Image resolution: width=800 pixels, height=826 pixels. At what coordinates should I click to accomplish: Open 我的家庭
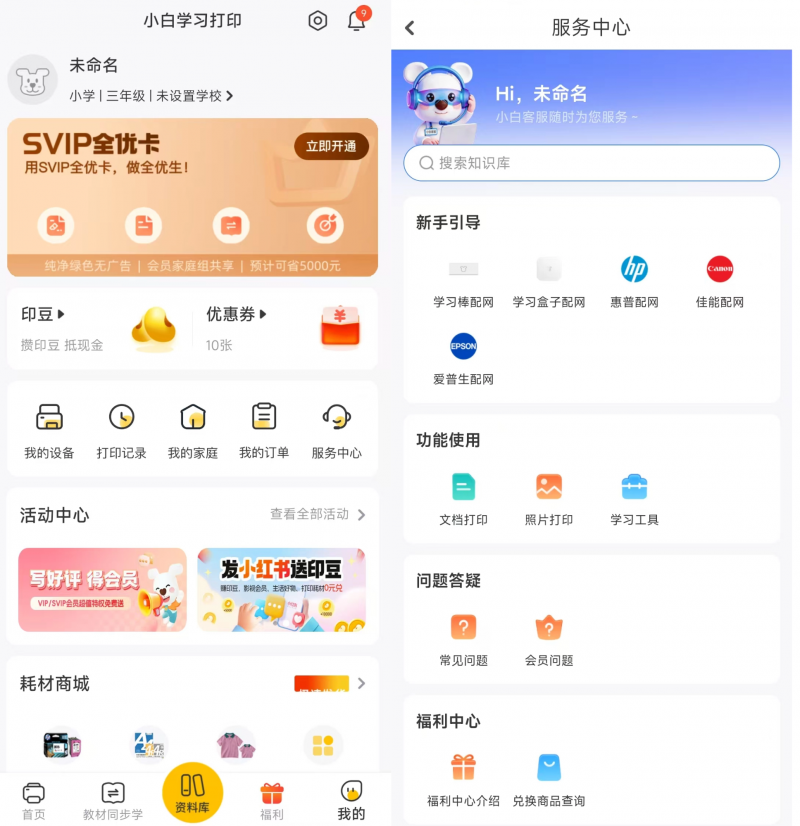[x=193, y=431]
